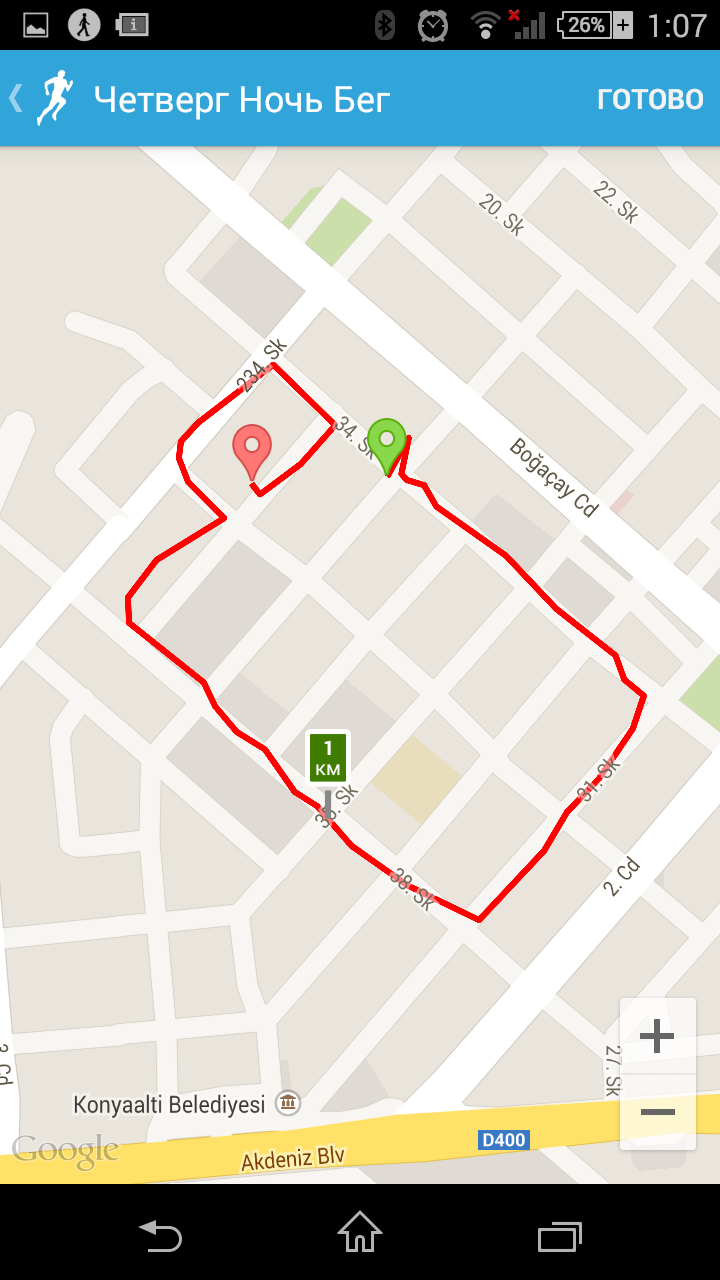Select the red finish marker
This screenshot has width=720, height=1280.
coord(252,452)
